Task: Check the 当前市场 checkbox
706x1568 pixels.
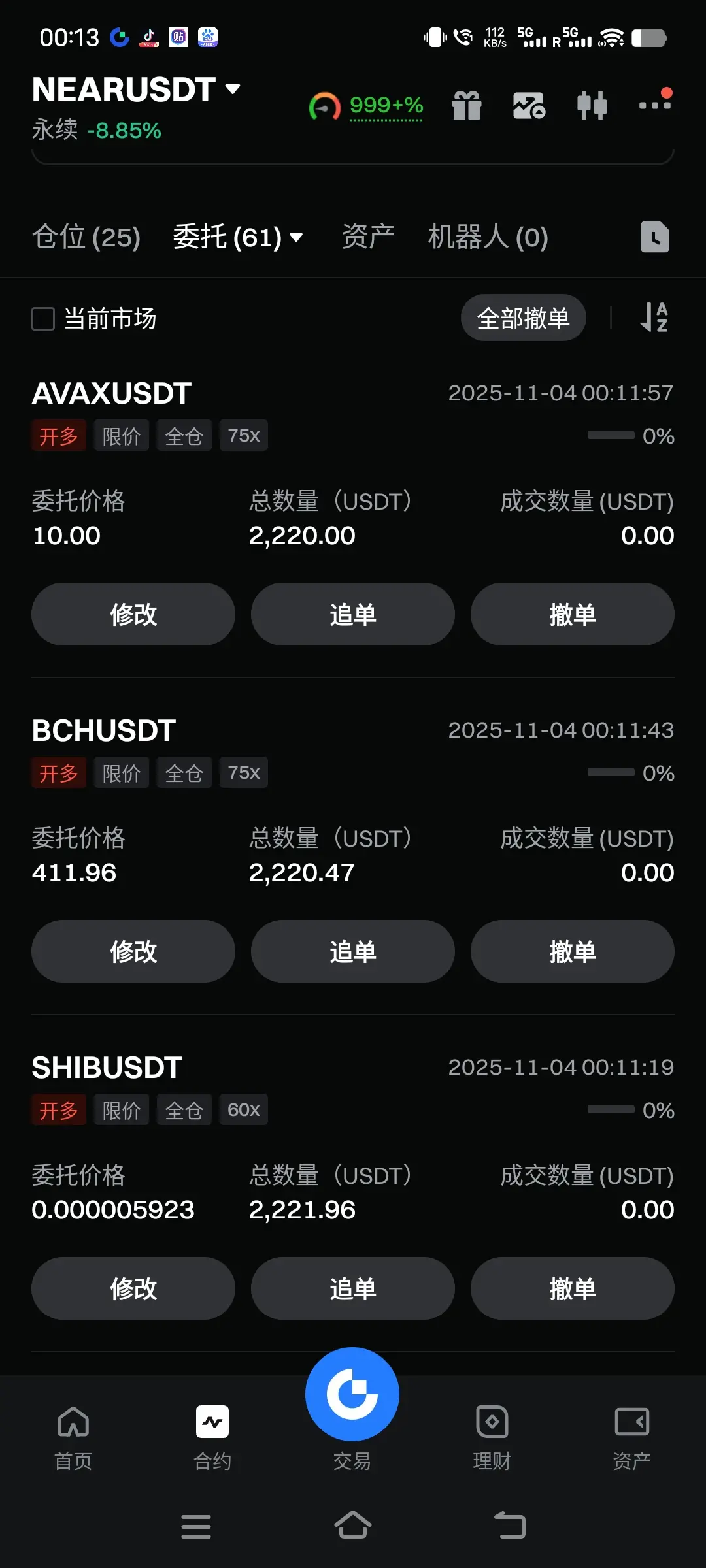Action: (44, 319)
